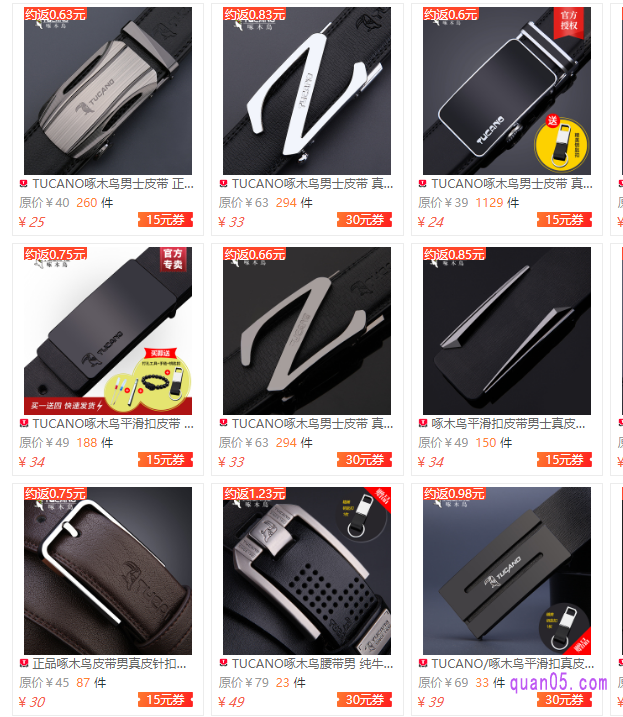Claim the 15元券 on the ¥25 belt
The width and height of the screenshot is (623, 717).
166,220
